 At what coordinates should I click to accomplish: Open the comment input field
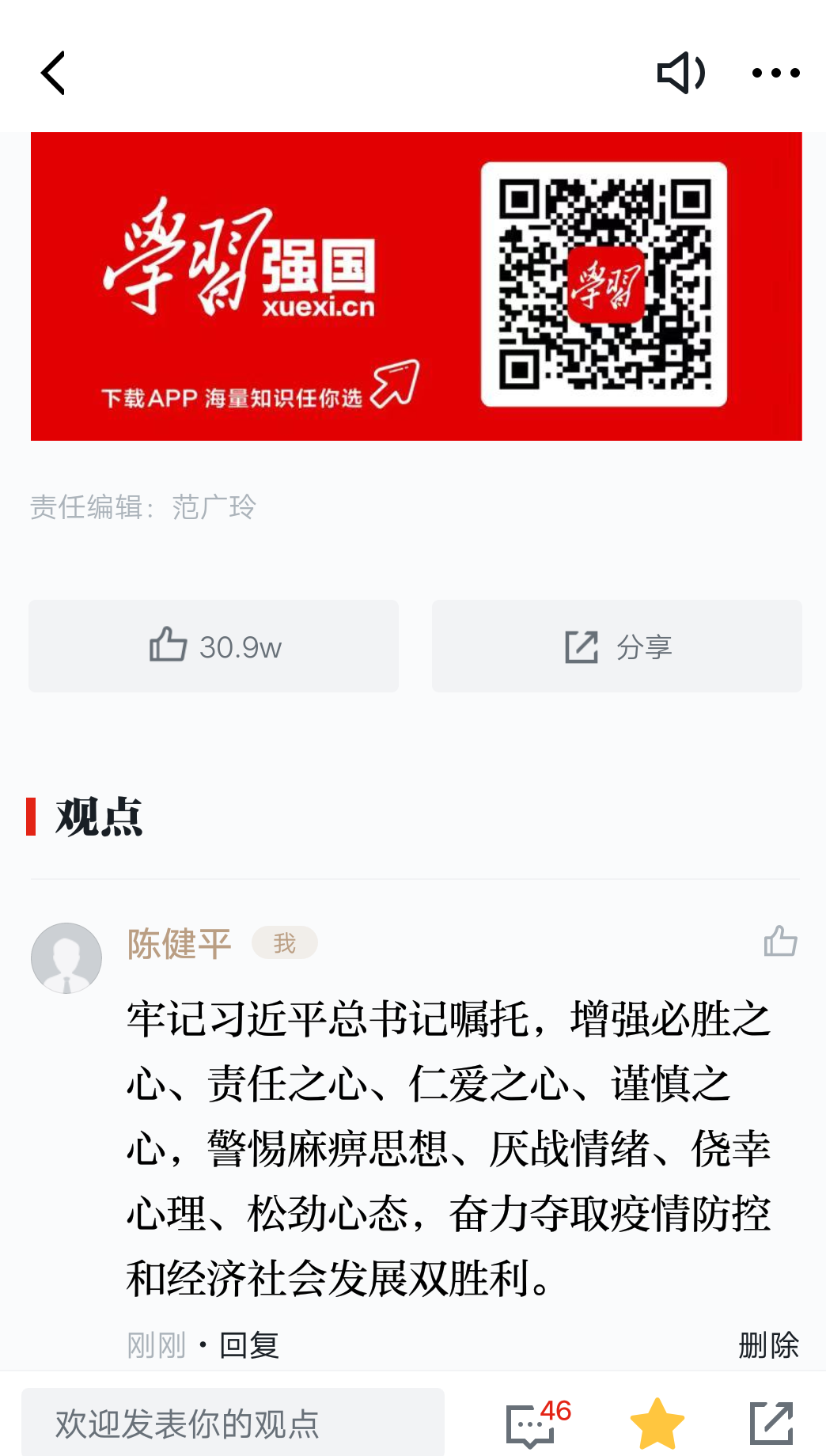coord(233,1424)
